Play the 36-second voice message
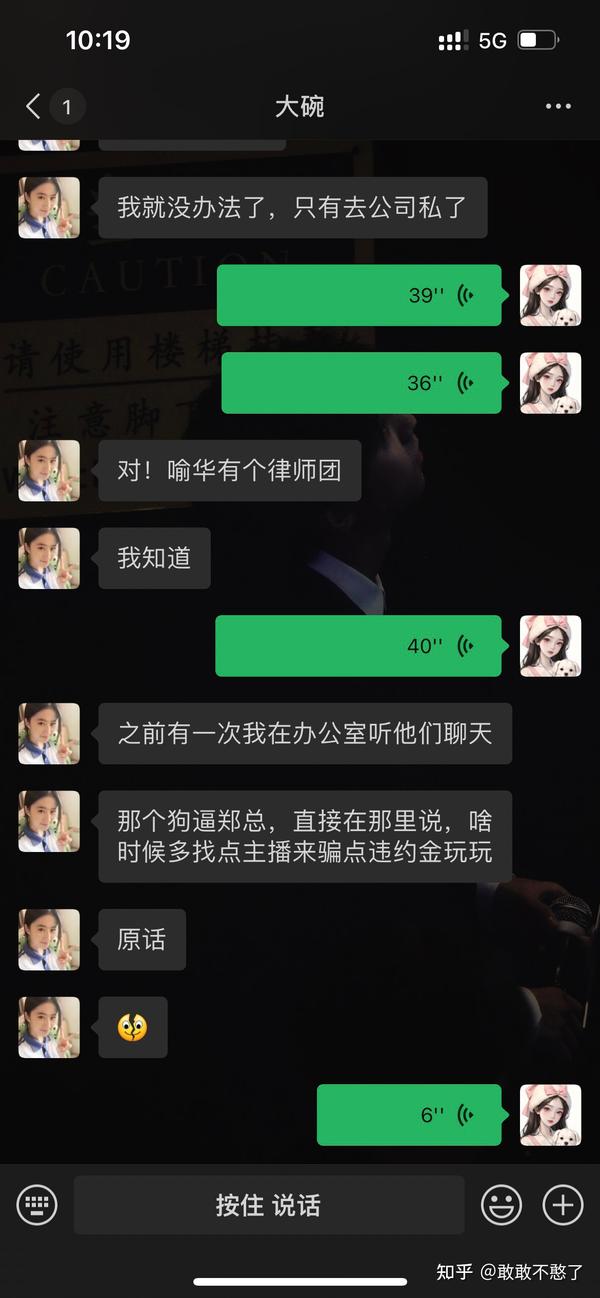The width and height of the screenshot is (600, 1298). (x=361, y=383)
